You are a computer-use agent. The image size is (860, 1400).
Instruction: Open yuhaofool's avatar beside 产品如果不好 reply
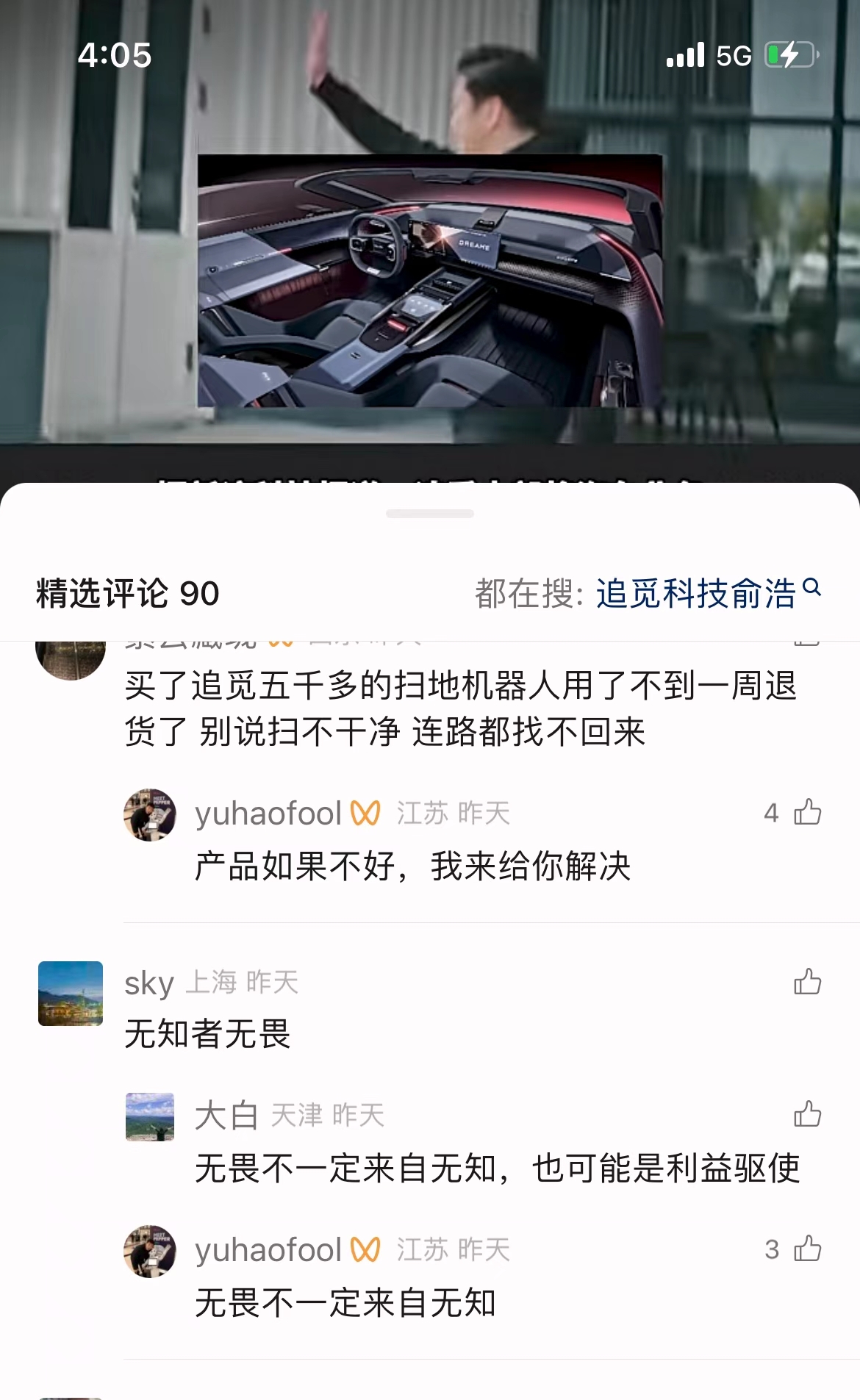click(x=150, y=815)
